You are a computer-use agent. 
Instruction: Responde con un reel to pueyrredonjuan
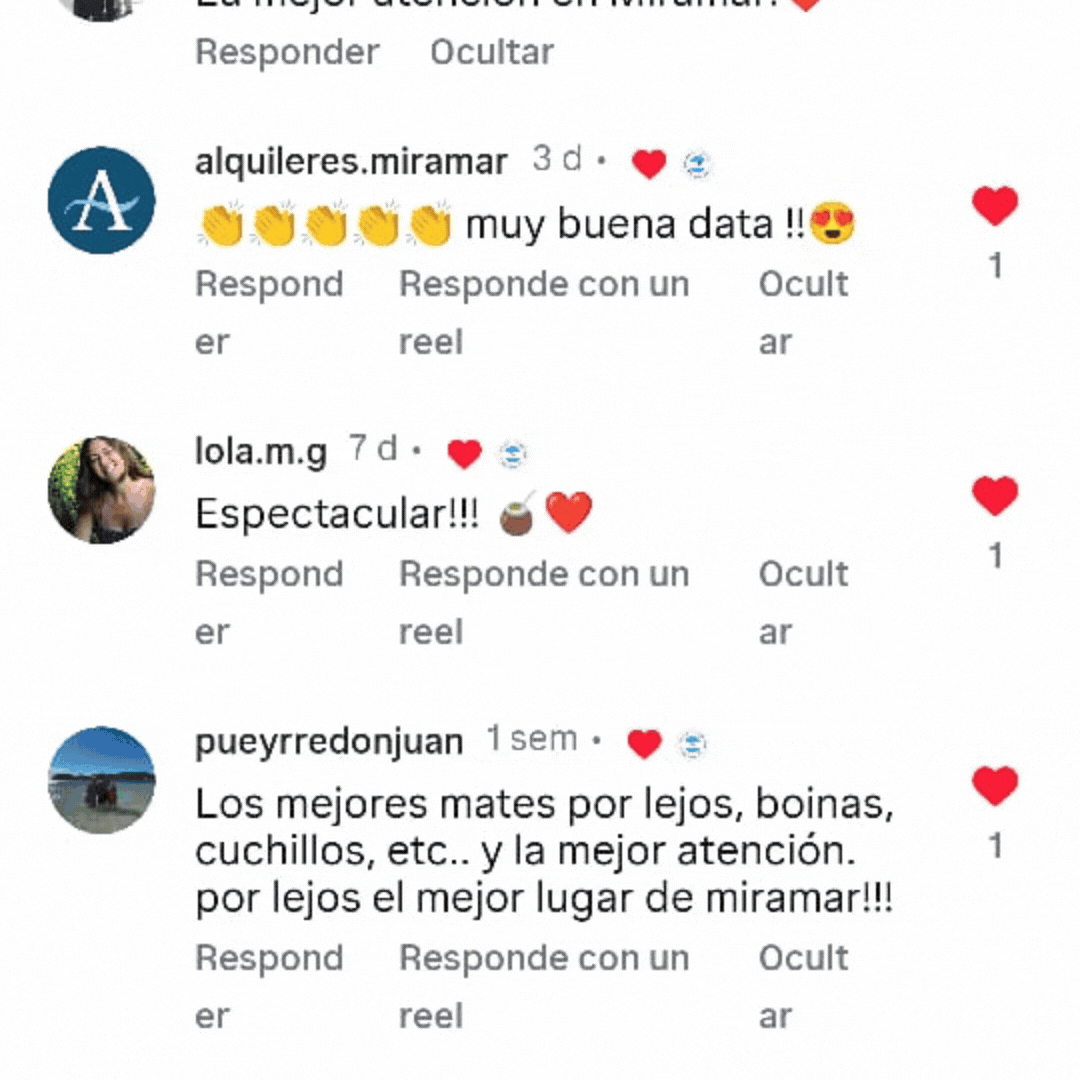click(544, 986)
